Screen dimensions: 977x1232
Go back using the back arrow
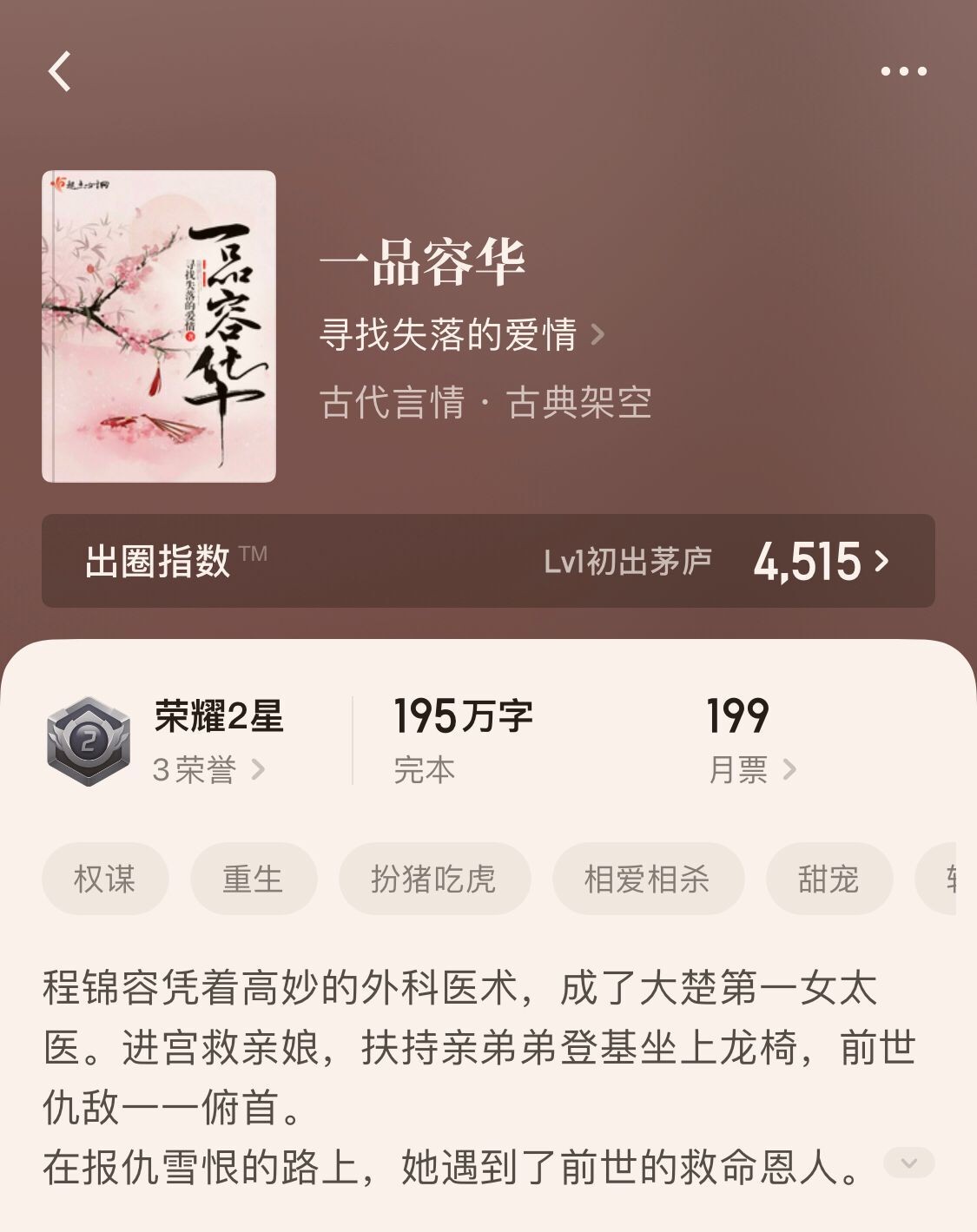point(59,71)
